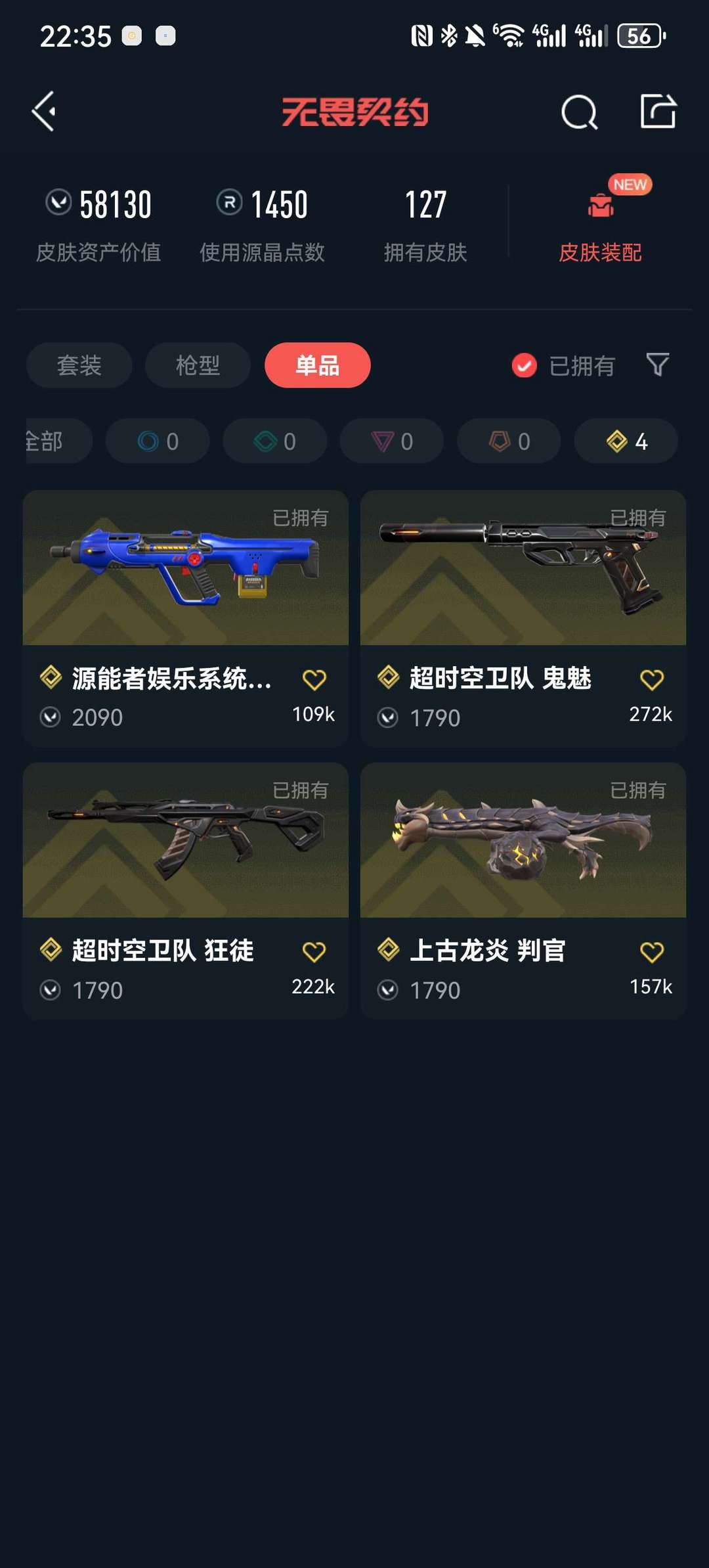This screenshot has width=709, height=1568.
Task: Open the search icon
Action: (x=579, y=112)
